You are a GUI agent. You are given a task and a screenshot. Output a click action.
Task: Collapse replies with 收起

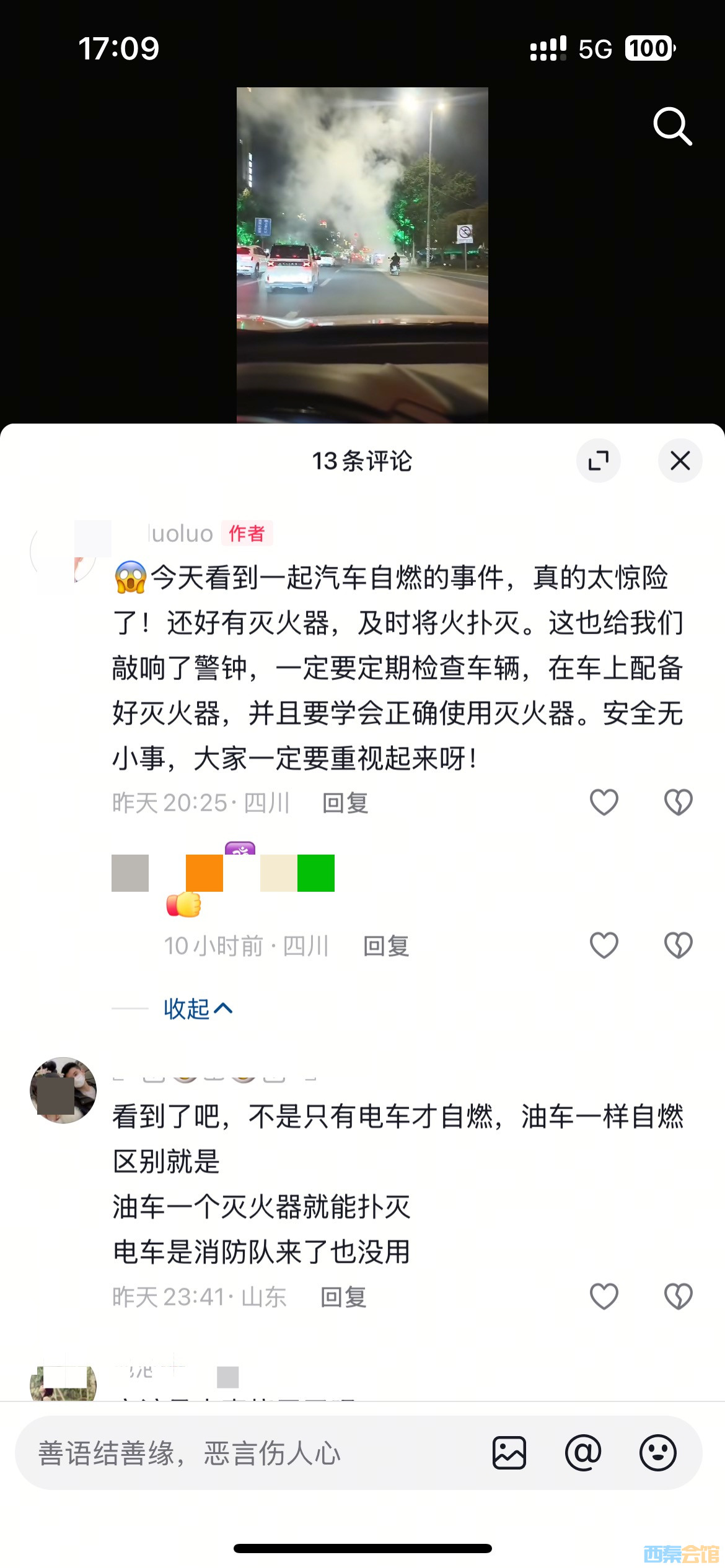point(198,1009)
